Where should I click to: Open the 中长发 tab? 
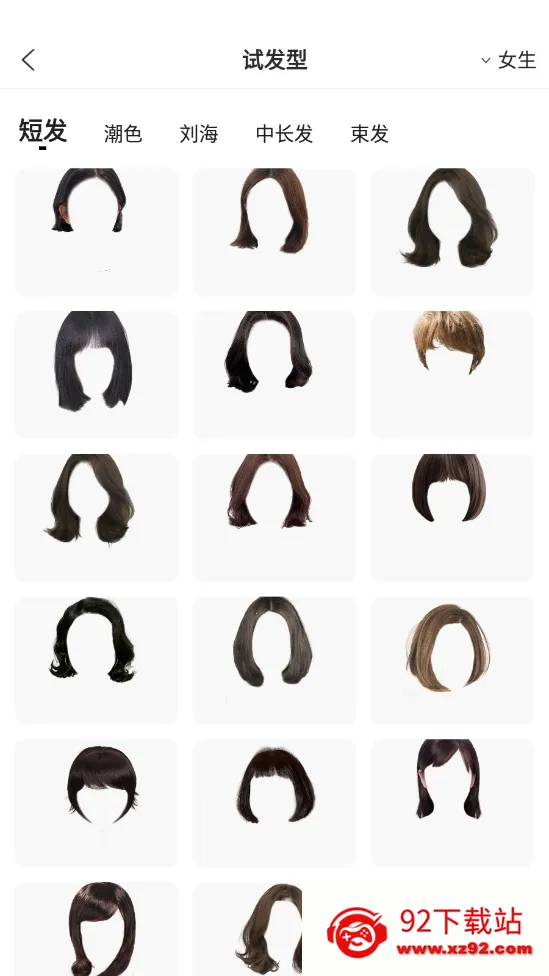click(x=284, y=133)
